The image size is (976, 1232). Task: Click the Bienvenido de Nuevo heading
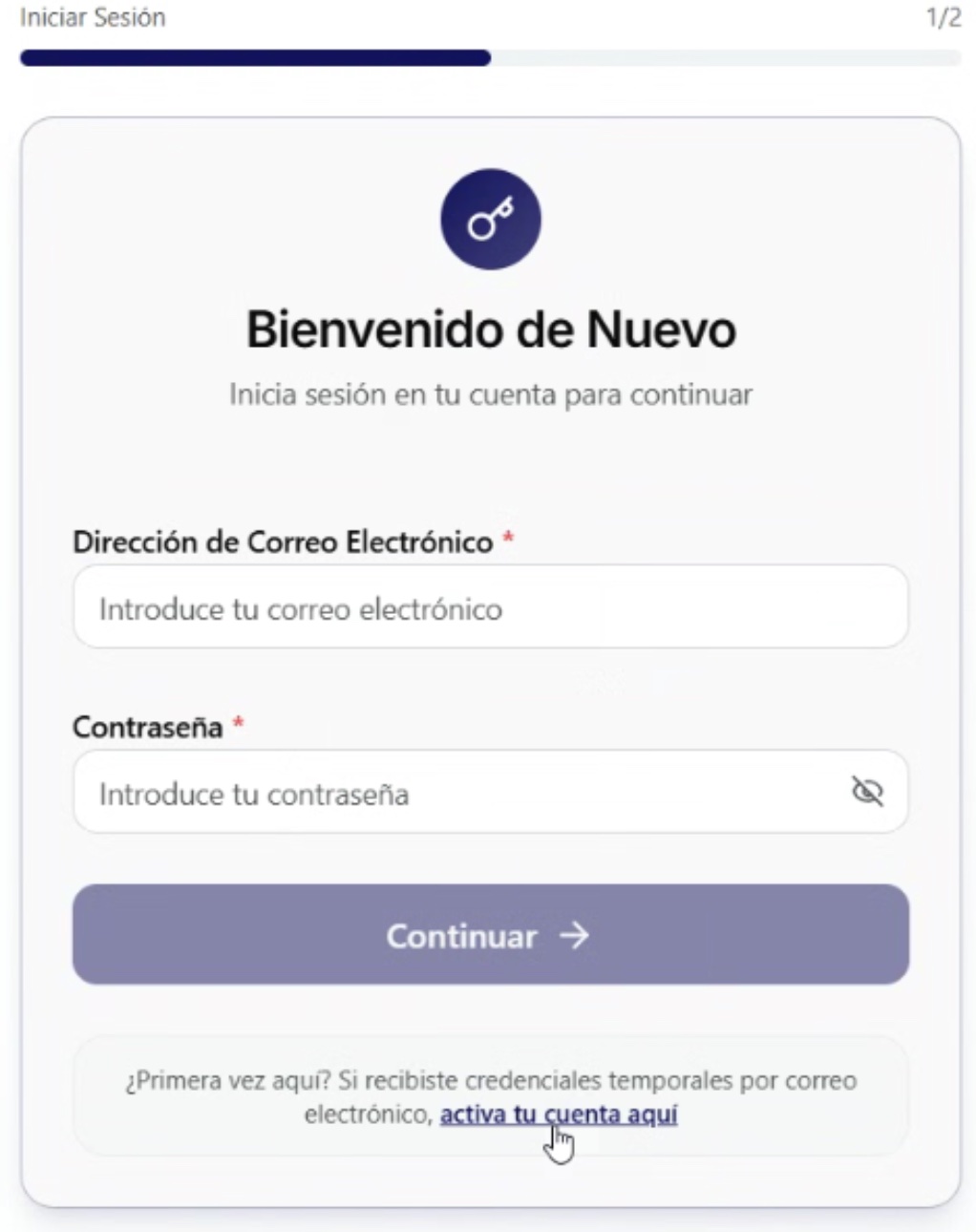coord(489,329)
